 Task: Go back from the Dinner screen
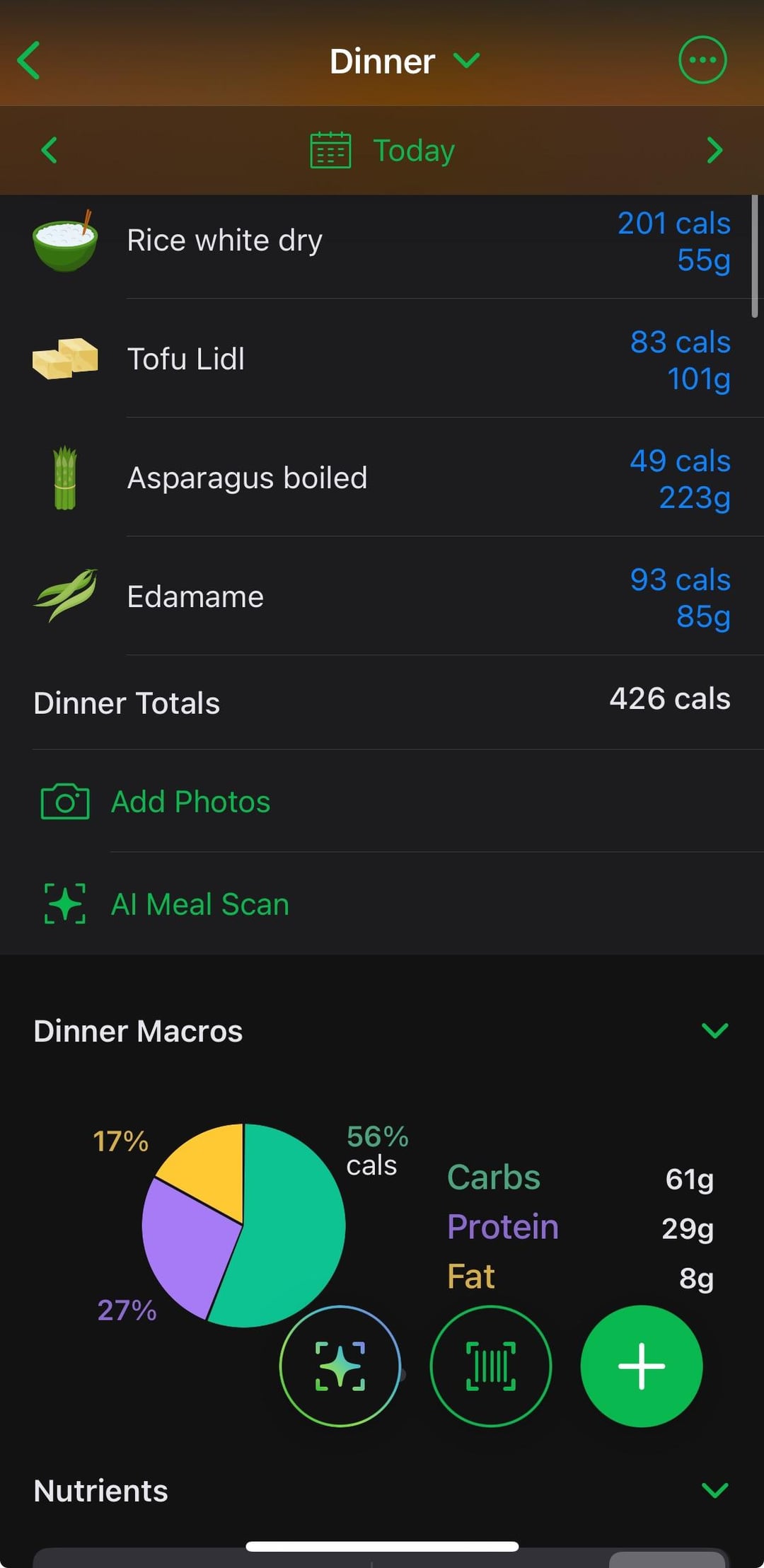30,61
